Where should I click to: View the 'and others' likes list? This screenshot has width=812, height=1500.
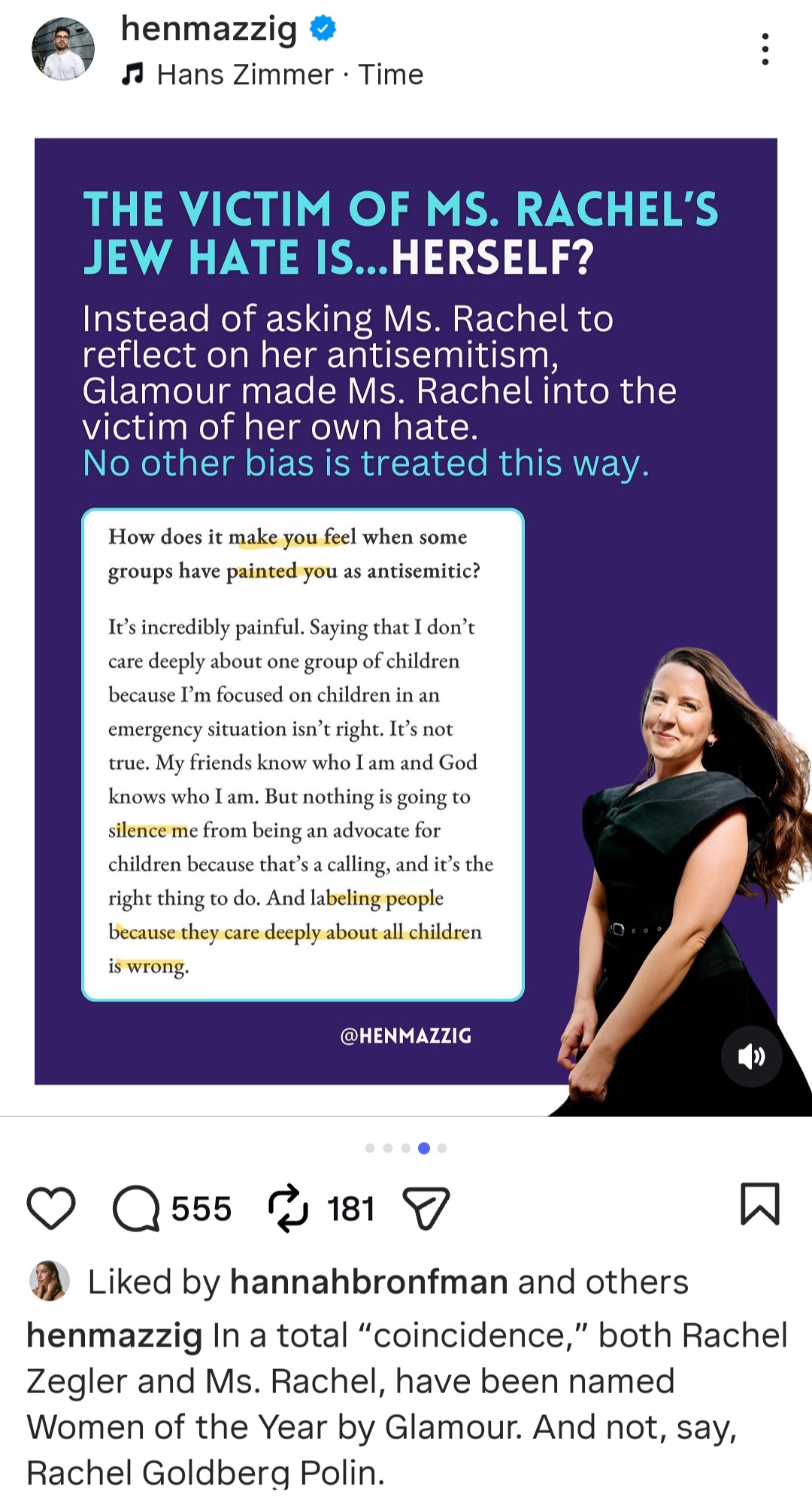603,1281
